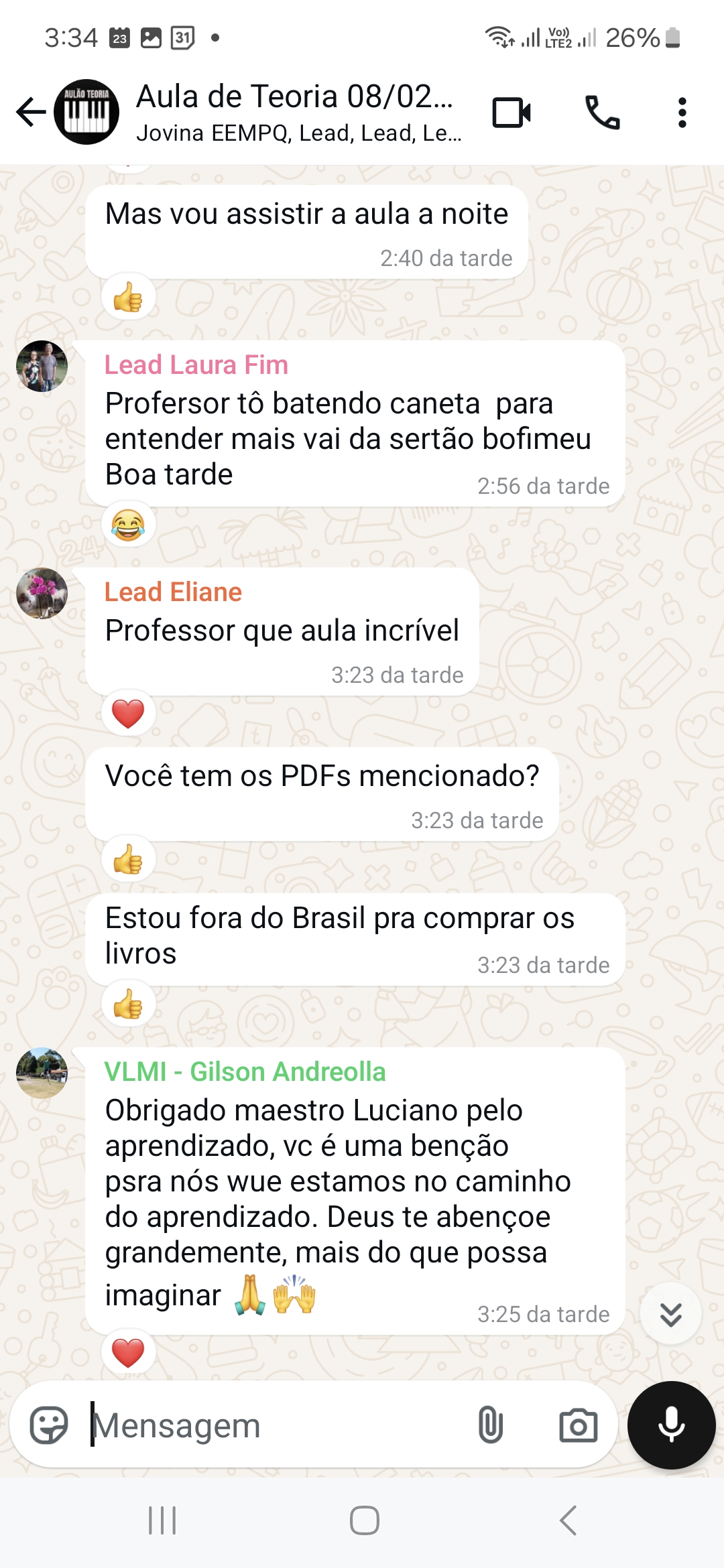View heart reaction on 'Professor que aula incrível'
724x1568 pixels.
(x=128, y=713)
